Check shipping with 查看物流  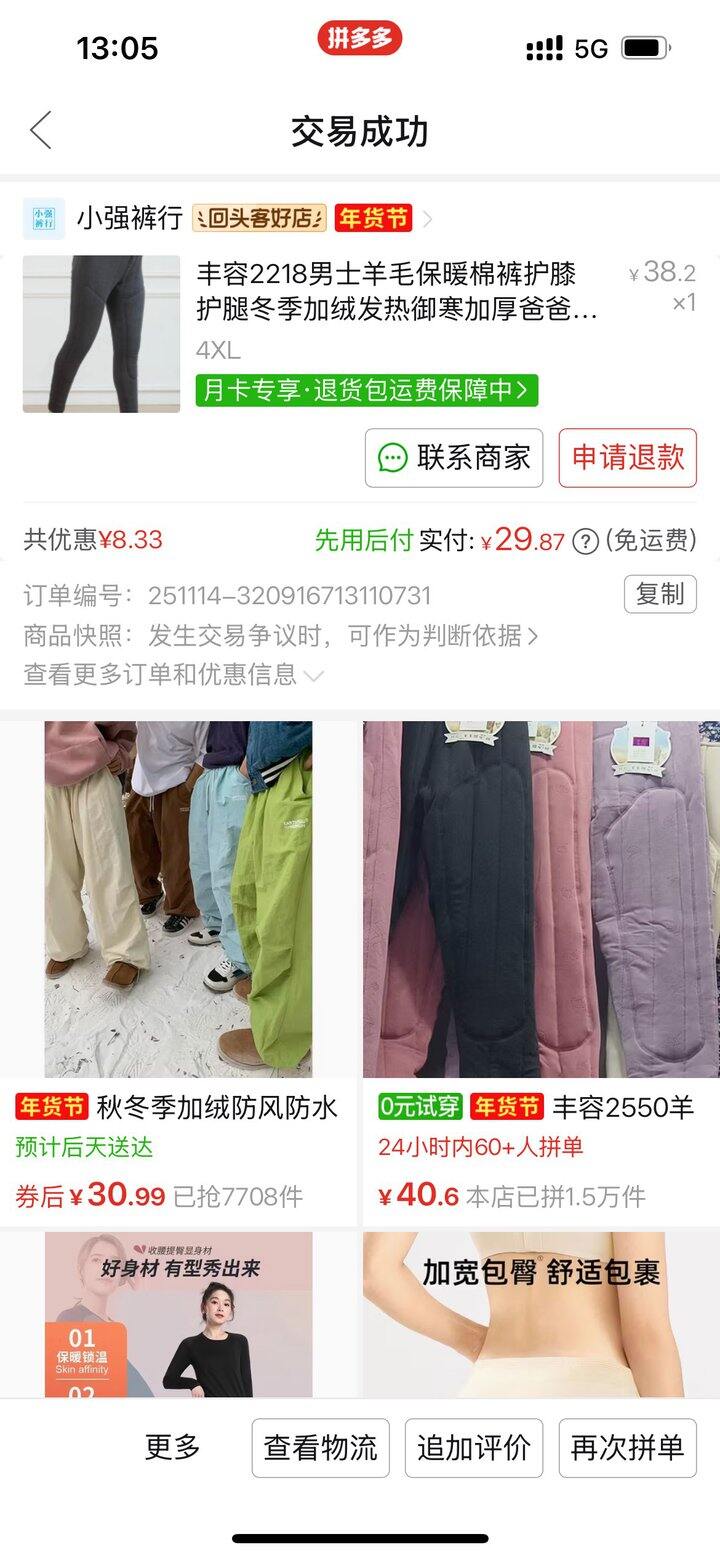[320, 1447]
